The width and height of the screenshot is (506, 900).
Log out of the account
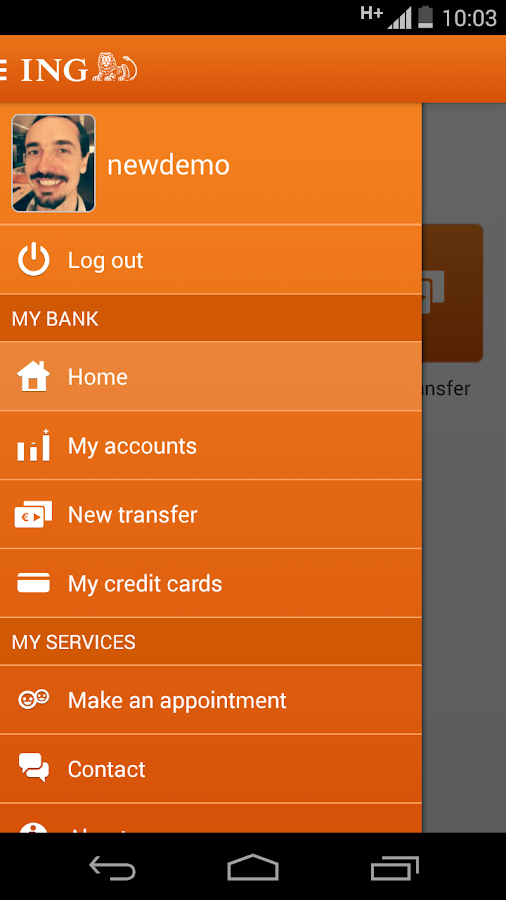[211, 260]
